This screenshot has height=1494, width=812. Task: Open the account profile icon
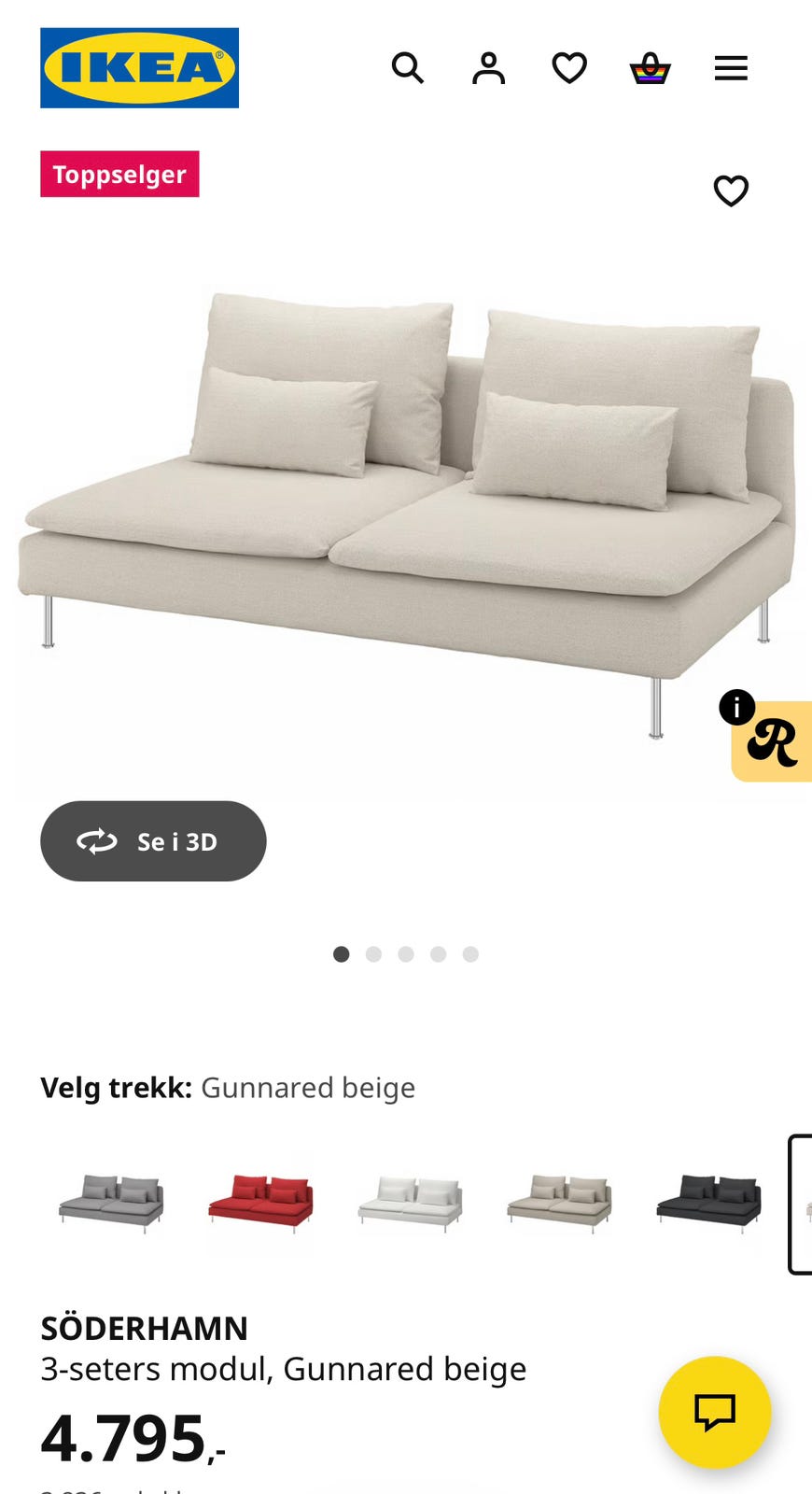[488, 68]
